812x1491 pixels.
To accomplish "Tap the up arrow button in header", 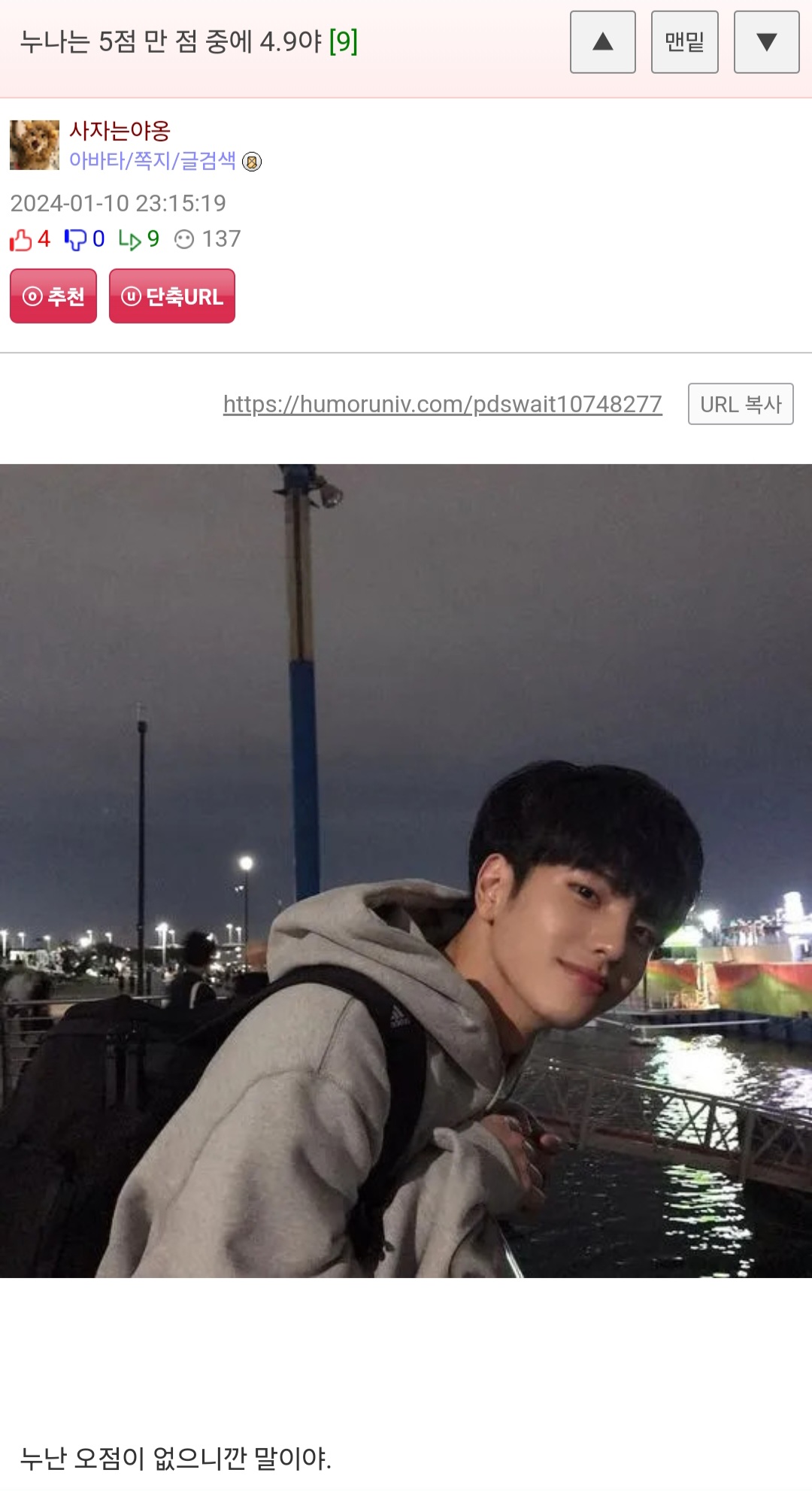I will pyautogui.click(x=602, y=42).
